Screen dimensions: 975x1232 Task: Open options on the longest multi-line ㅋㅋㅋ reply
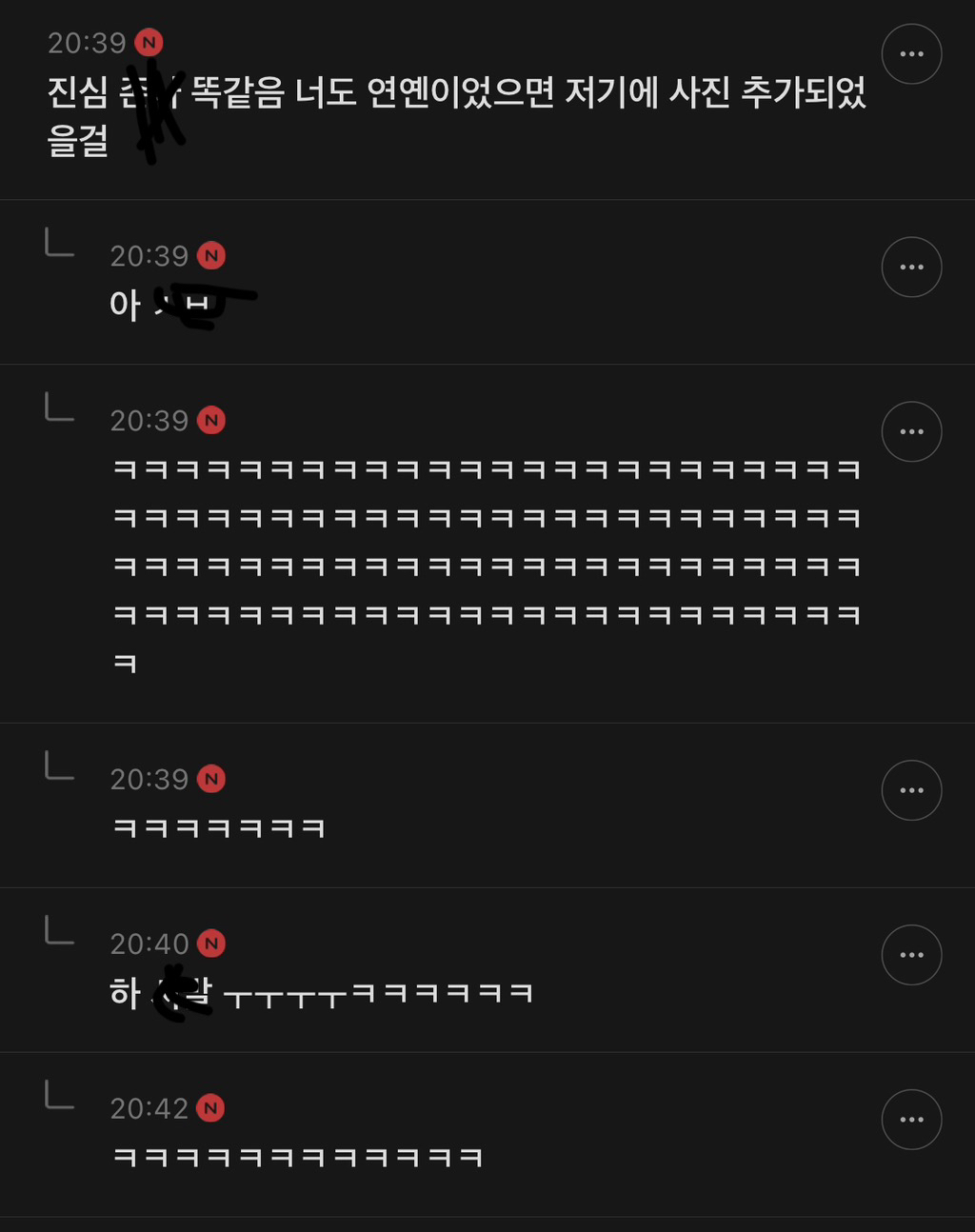pos(911,431)
